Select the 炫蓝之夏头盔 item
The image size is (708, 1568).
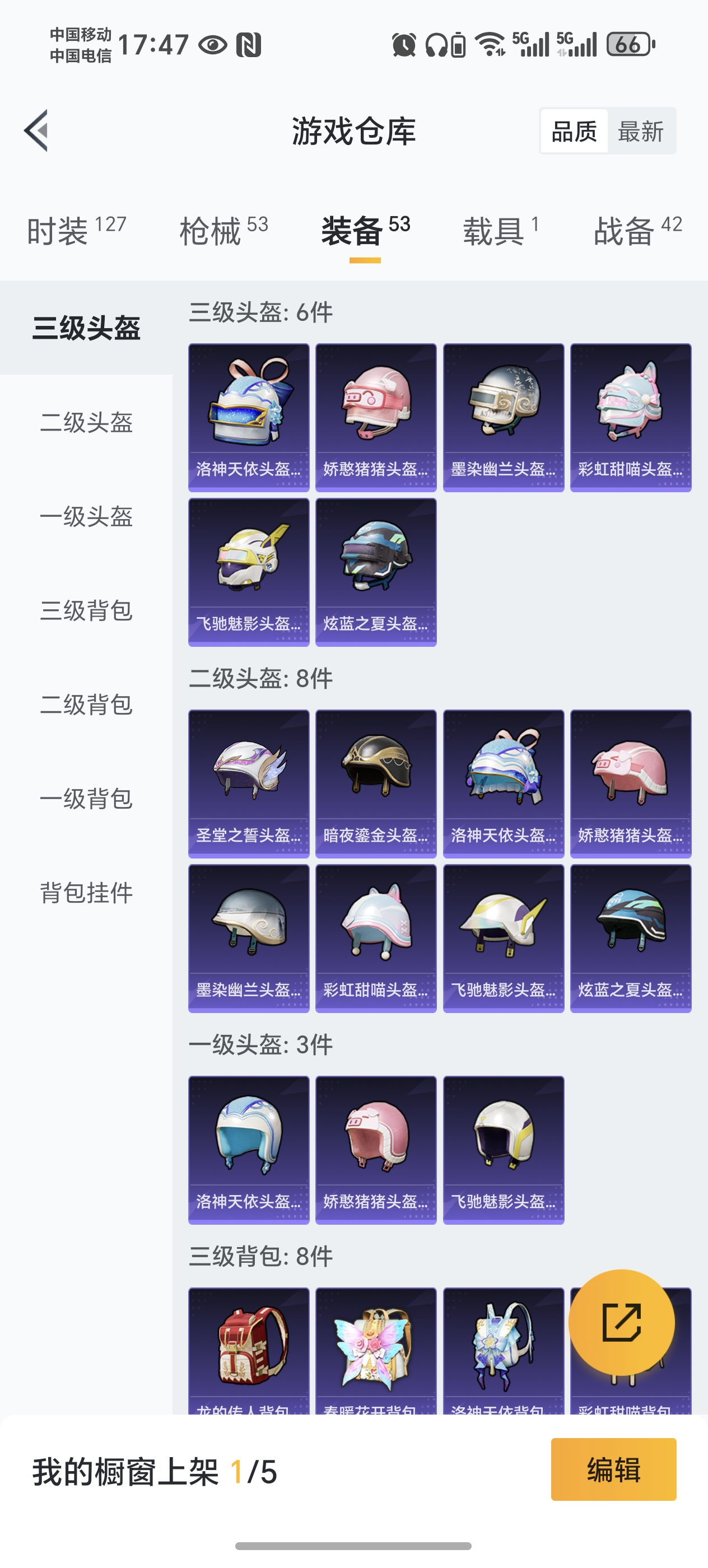[x=376, y=572]
